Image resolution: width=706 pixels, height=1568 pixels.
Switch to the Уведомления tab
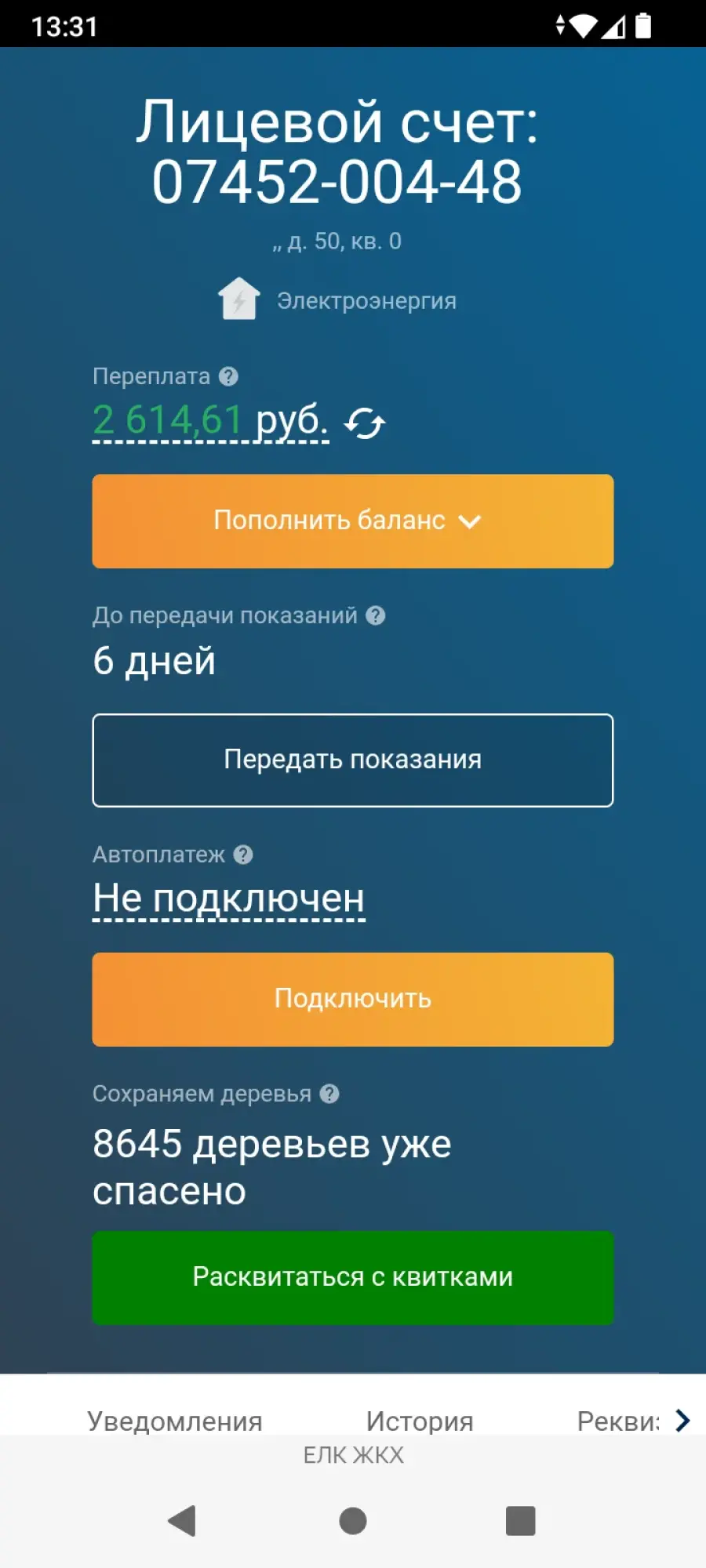point(175,1421)
